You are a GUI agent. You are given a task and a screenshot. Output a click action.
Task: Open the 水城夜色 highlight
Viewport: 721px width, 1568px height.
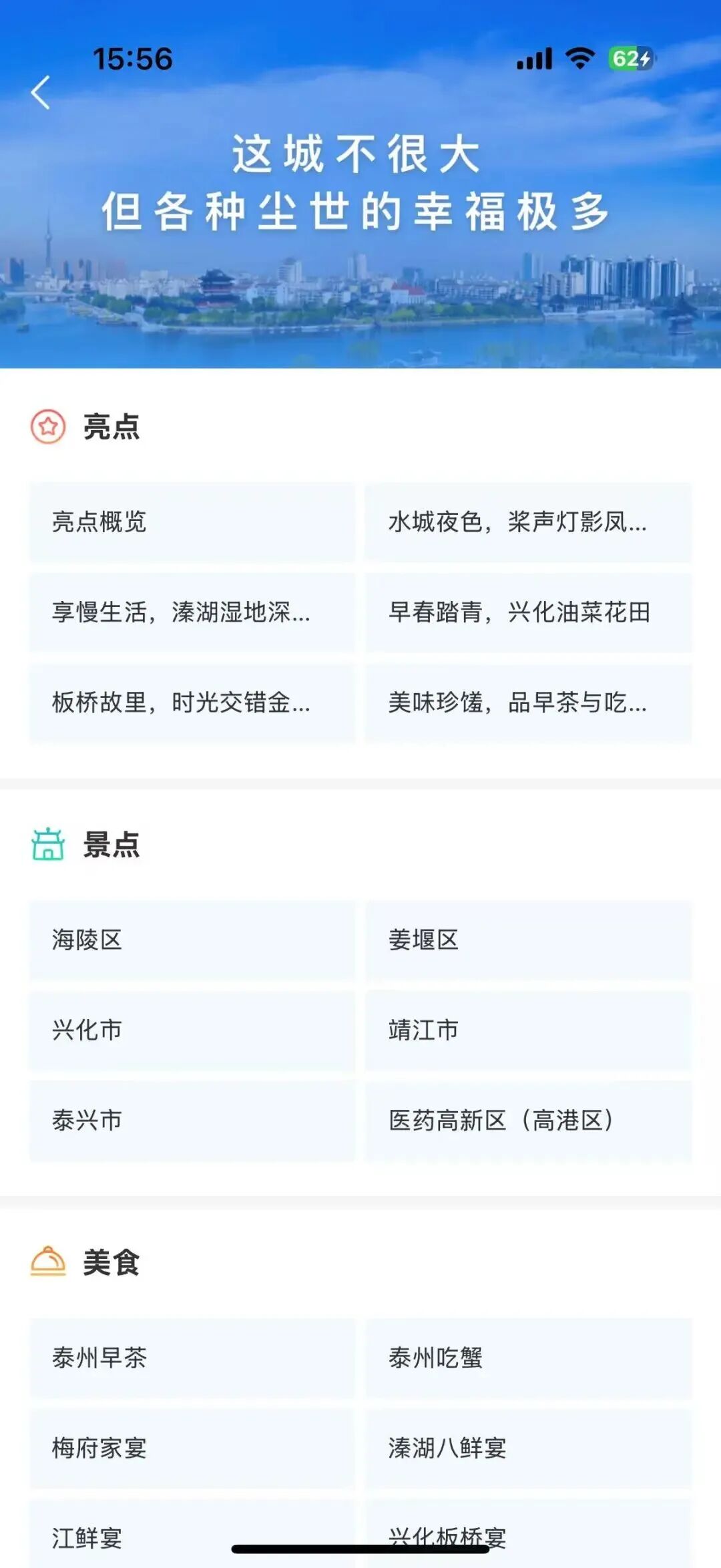coord(528,522)
